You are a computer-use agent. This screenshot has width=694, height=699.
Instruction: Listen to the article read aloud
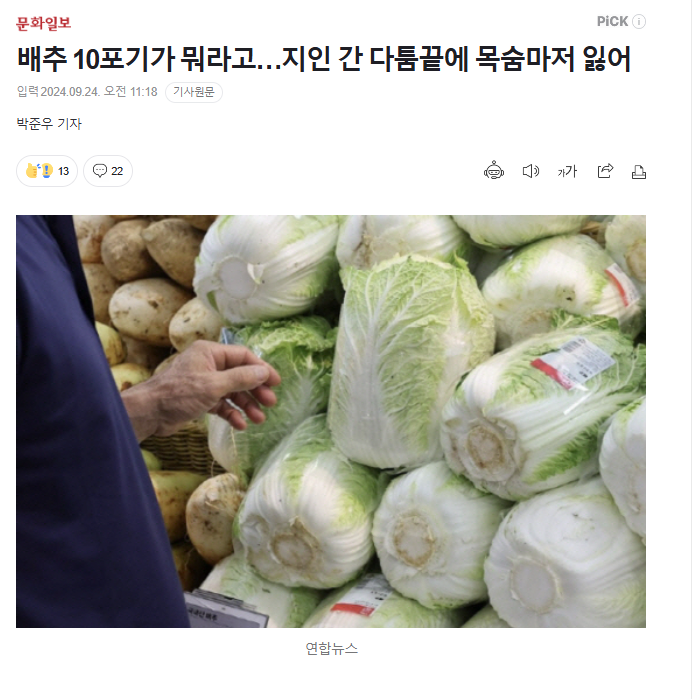tap(531, 171)
